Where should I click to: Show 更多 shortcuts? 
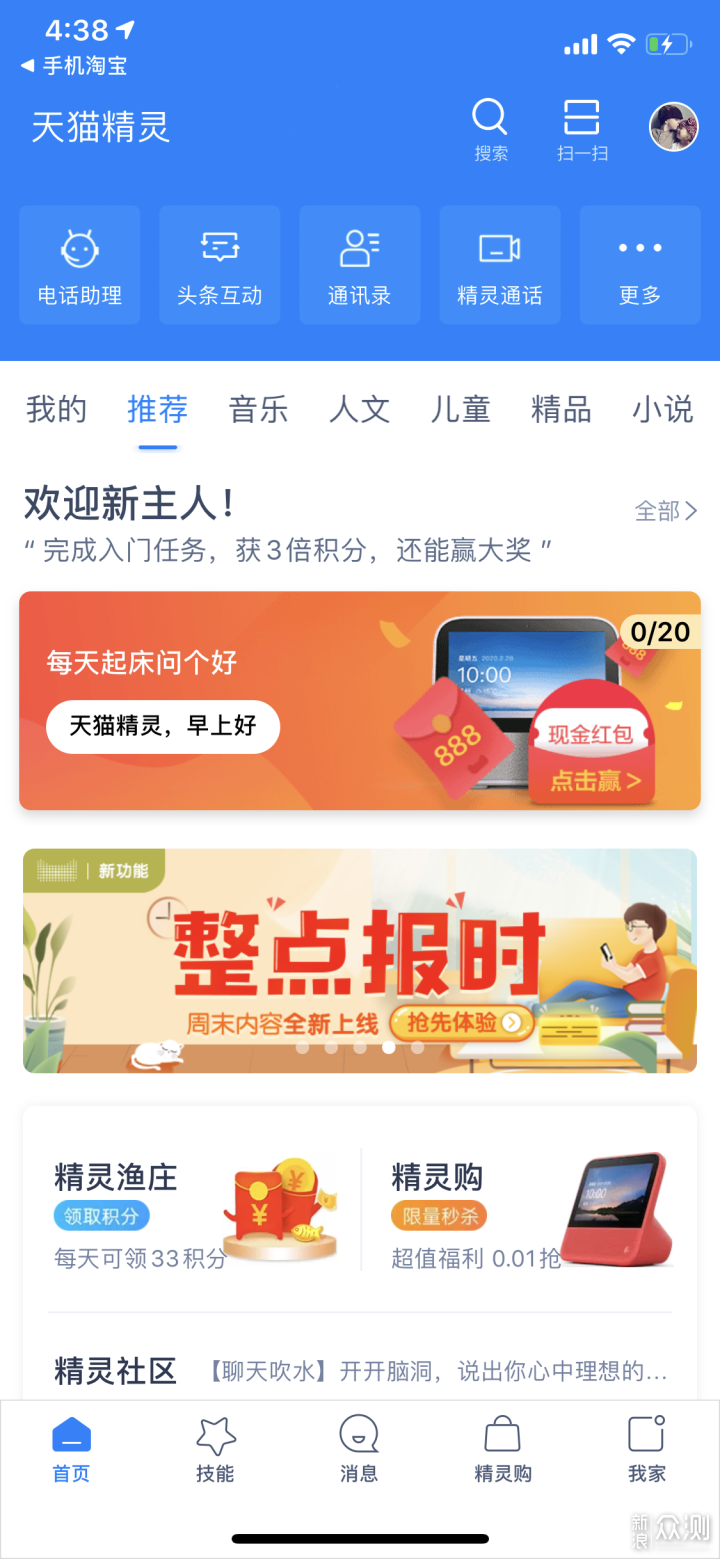pyautogui.click(x=640, y=265)
